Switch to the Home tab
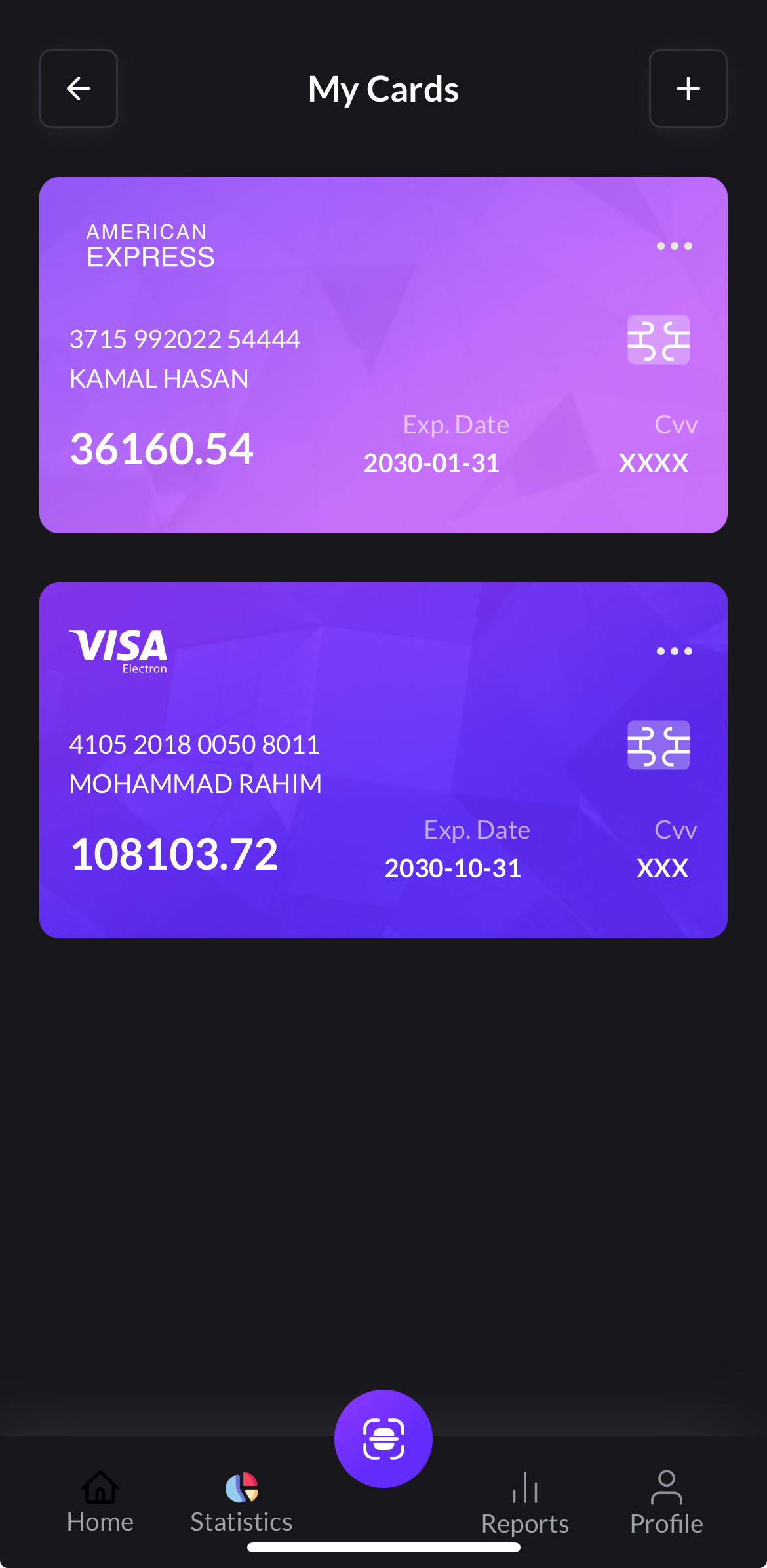 tap(100, 1502)
